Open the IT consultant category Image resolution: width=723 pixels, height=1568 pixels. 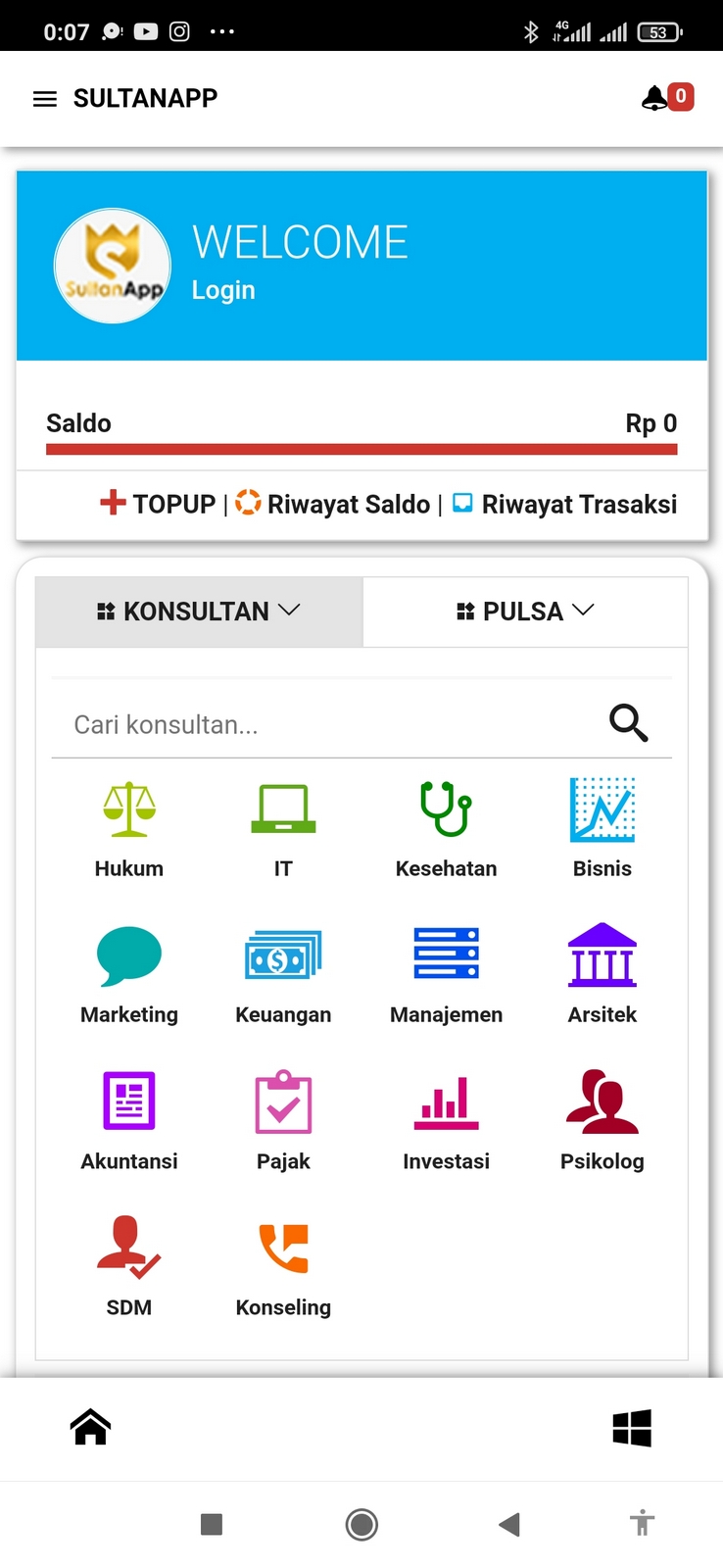pyautogui.click(x=283, y=829)
